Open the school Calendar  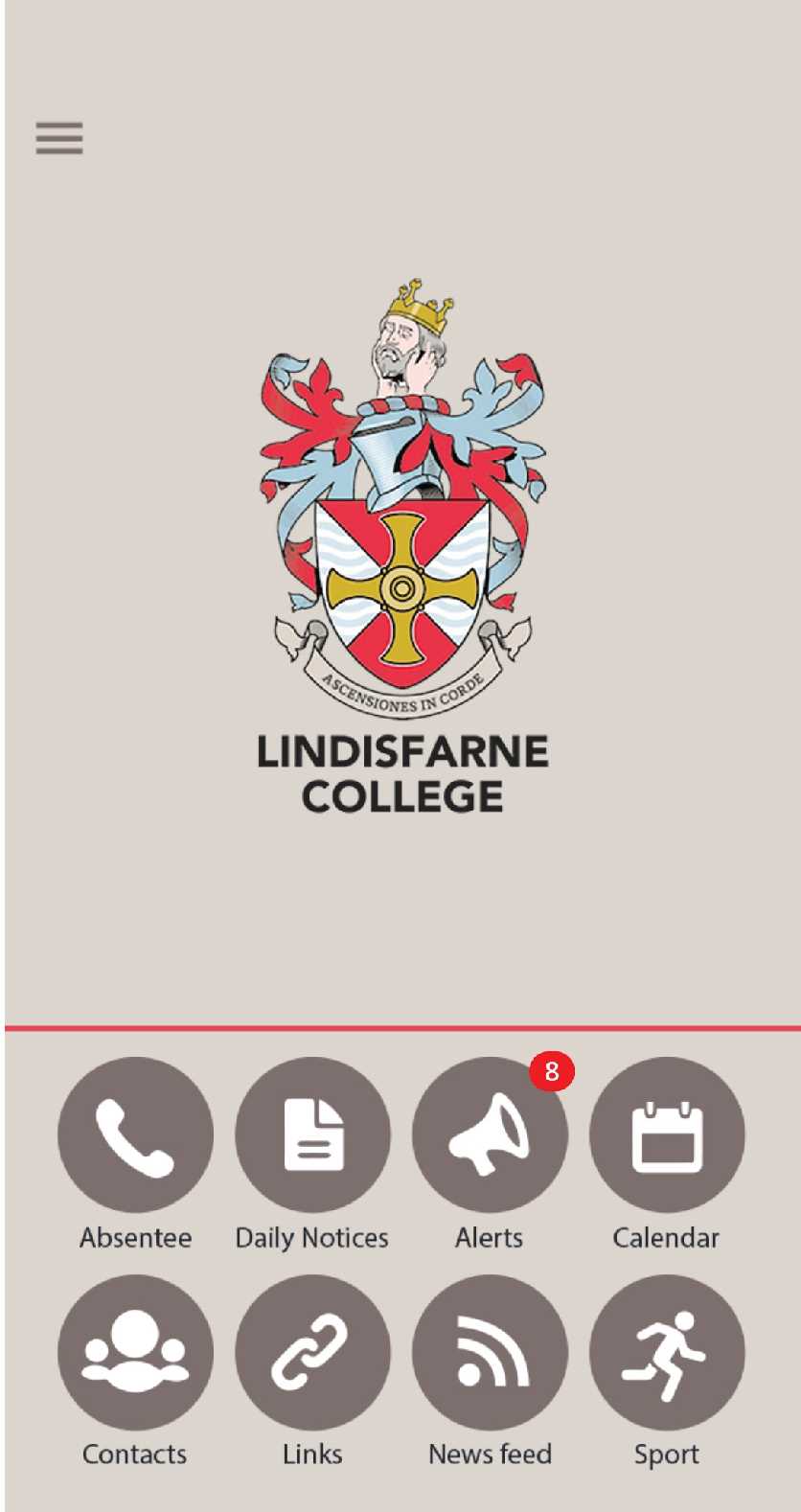click(667, 1134)
